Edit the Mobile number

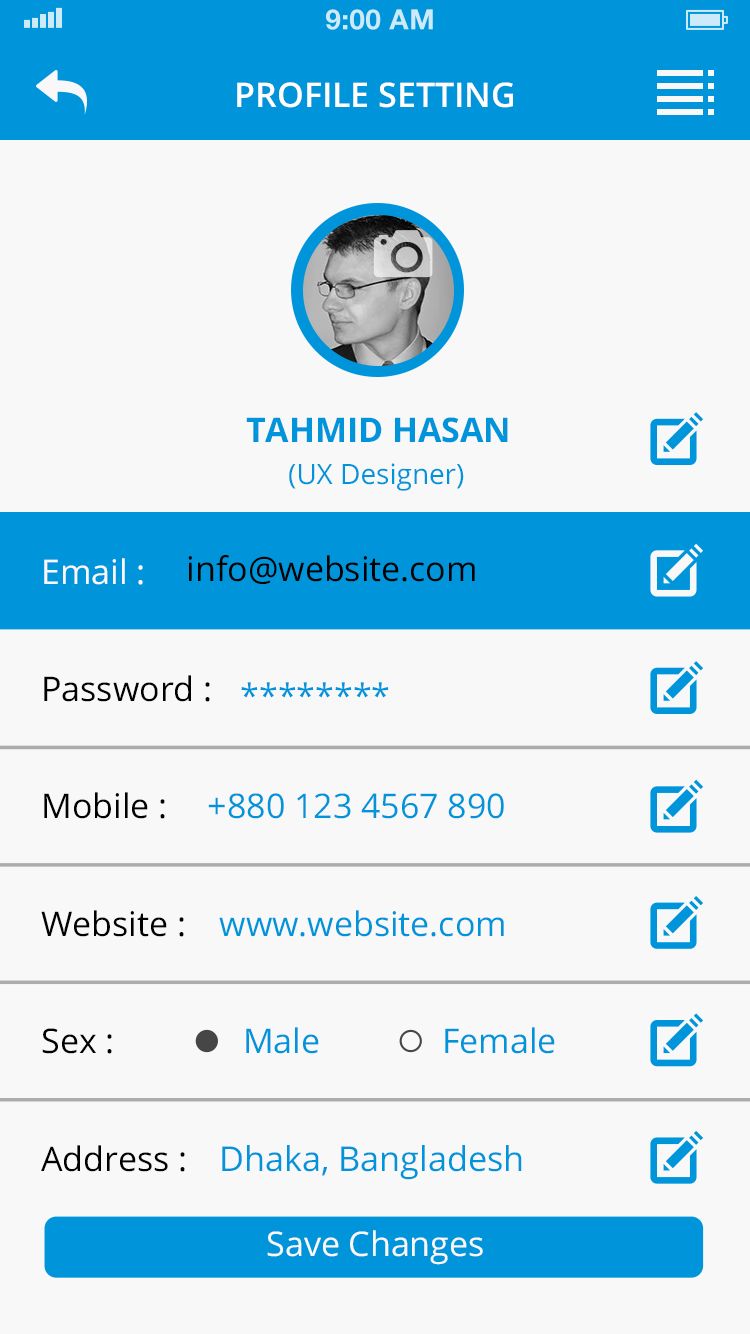(x=676, y=807)
